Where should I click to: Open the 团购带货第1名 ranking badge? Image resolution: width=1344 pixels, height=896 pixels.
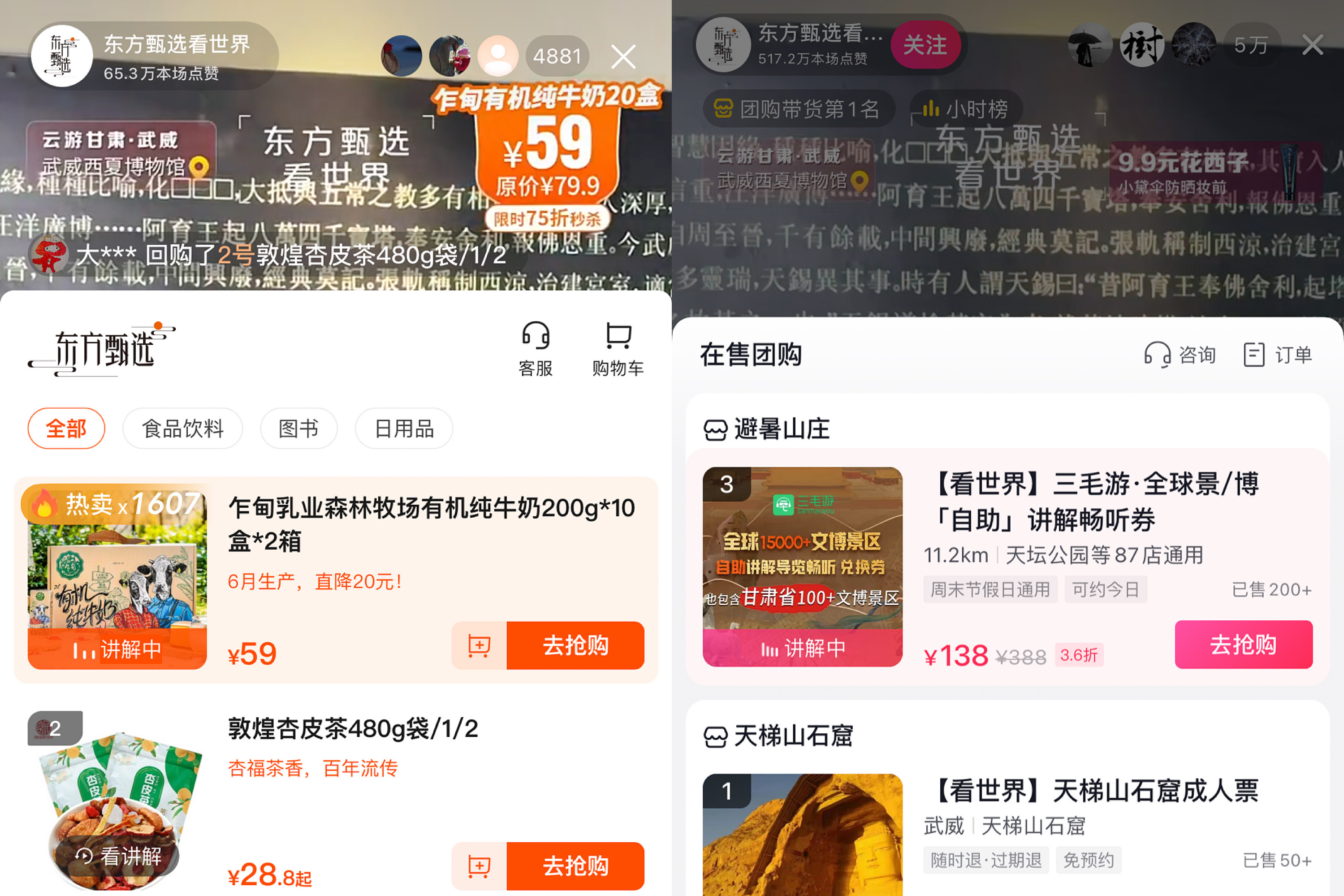pyautogui.click(x=799, y=108)
